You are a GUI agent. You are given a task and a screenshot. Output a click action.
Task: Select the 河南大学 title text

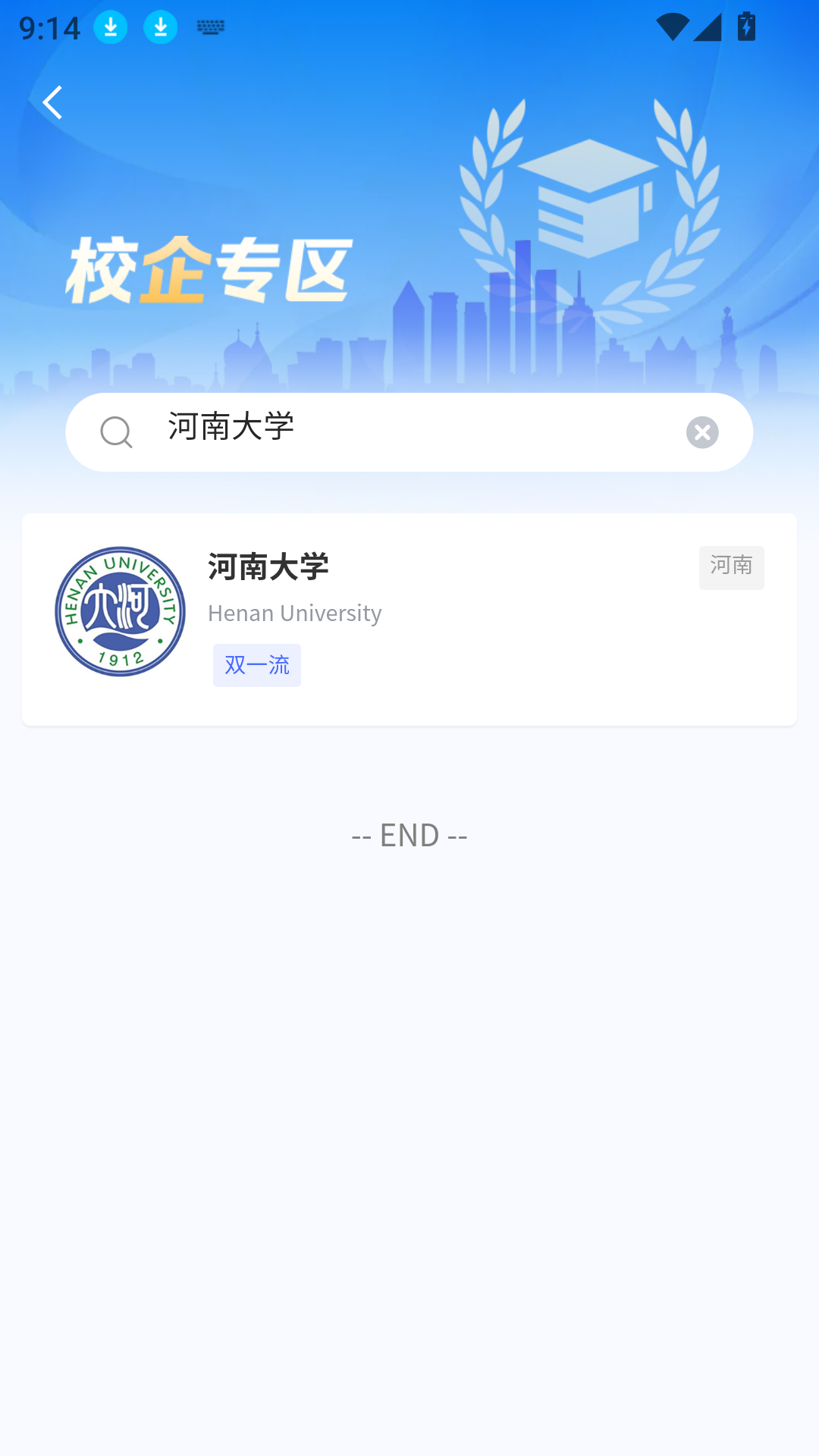click(x=268, y=566)
